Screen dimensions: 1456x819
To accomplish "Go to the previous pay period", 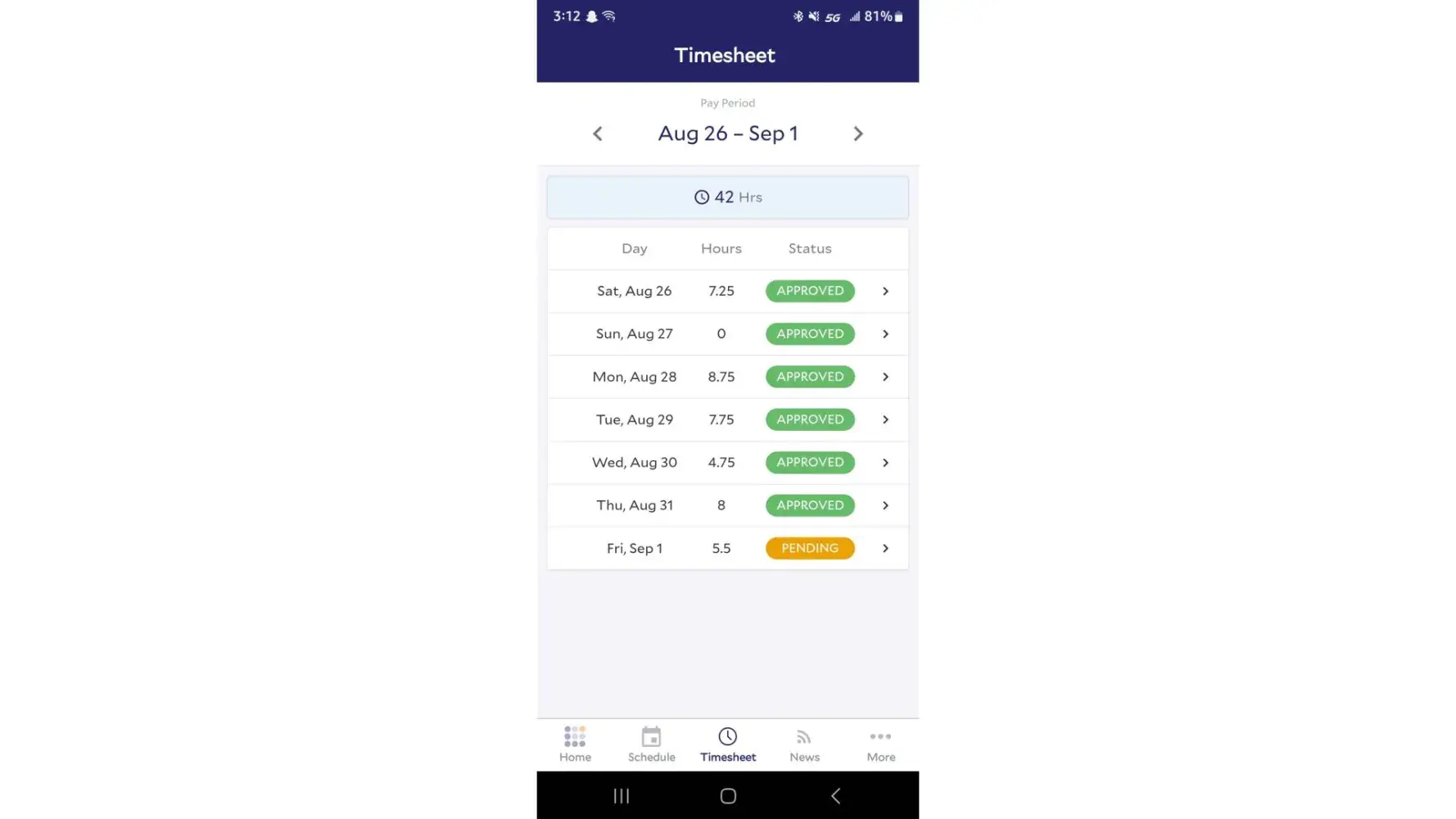I will tap(598, 133).
